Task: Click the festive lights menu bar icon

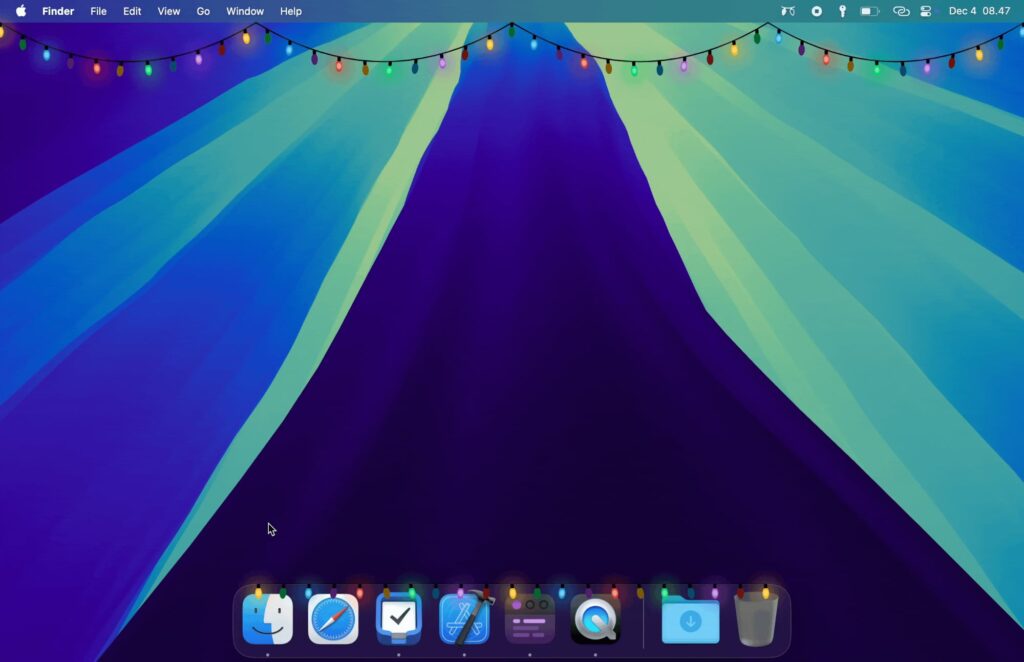Action: click(788, 11)
